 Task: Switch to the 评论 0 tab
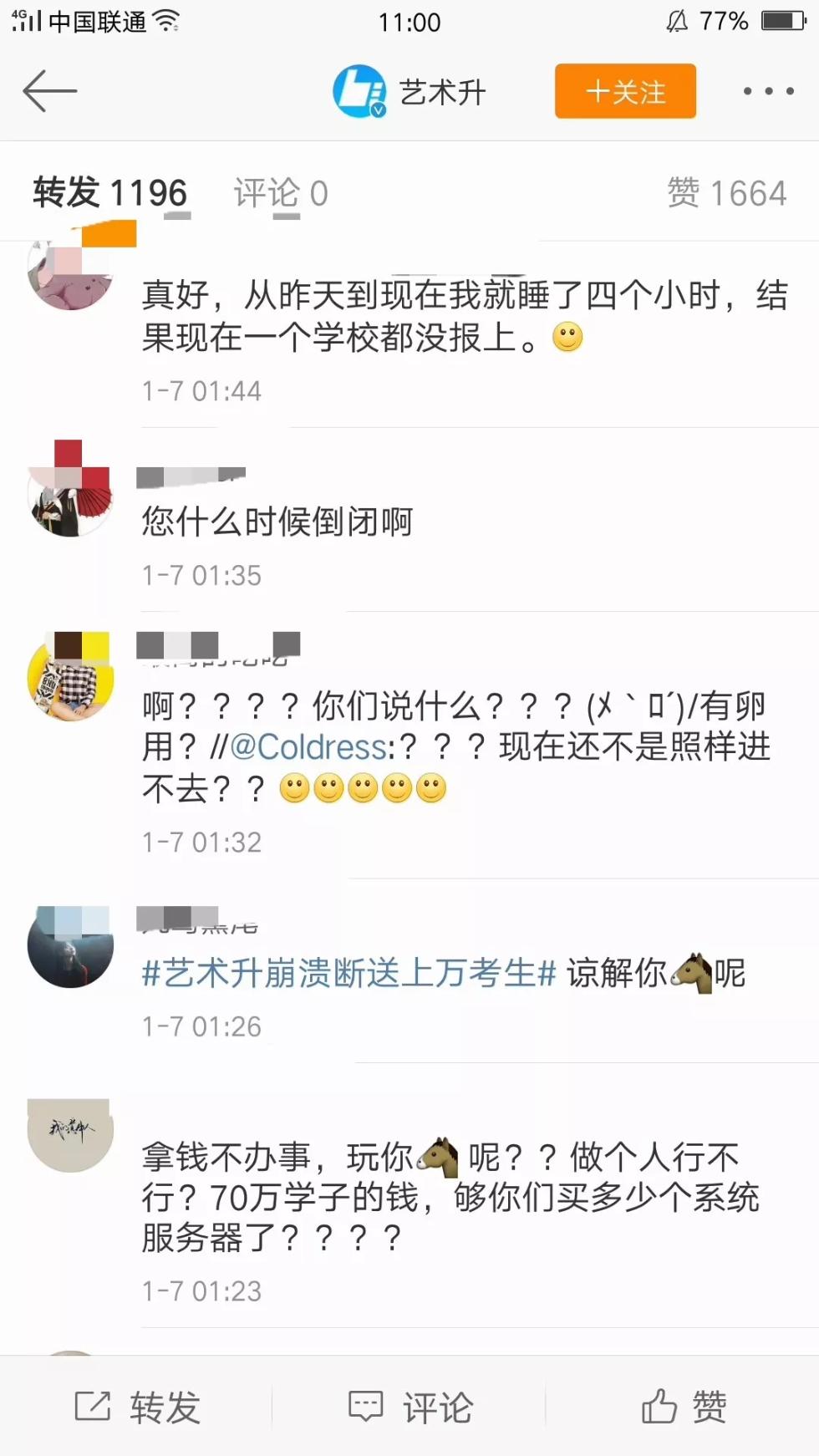(x=281, y=193)
